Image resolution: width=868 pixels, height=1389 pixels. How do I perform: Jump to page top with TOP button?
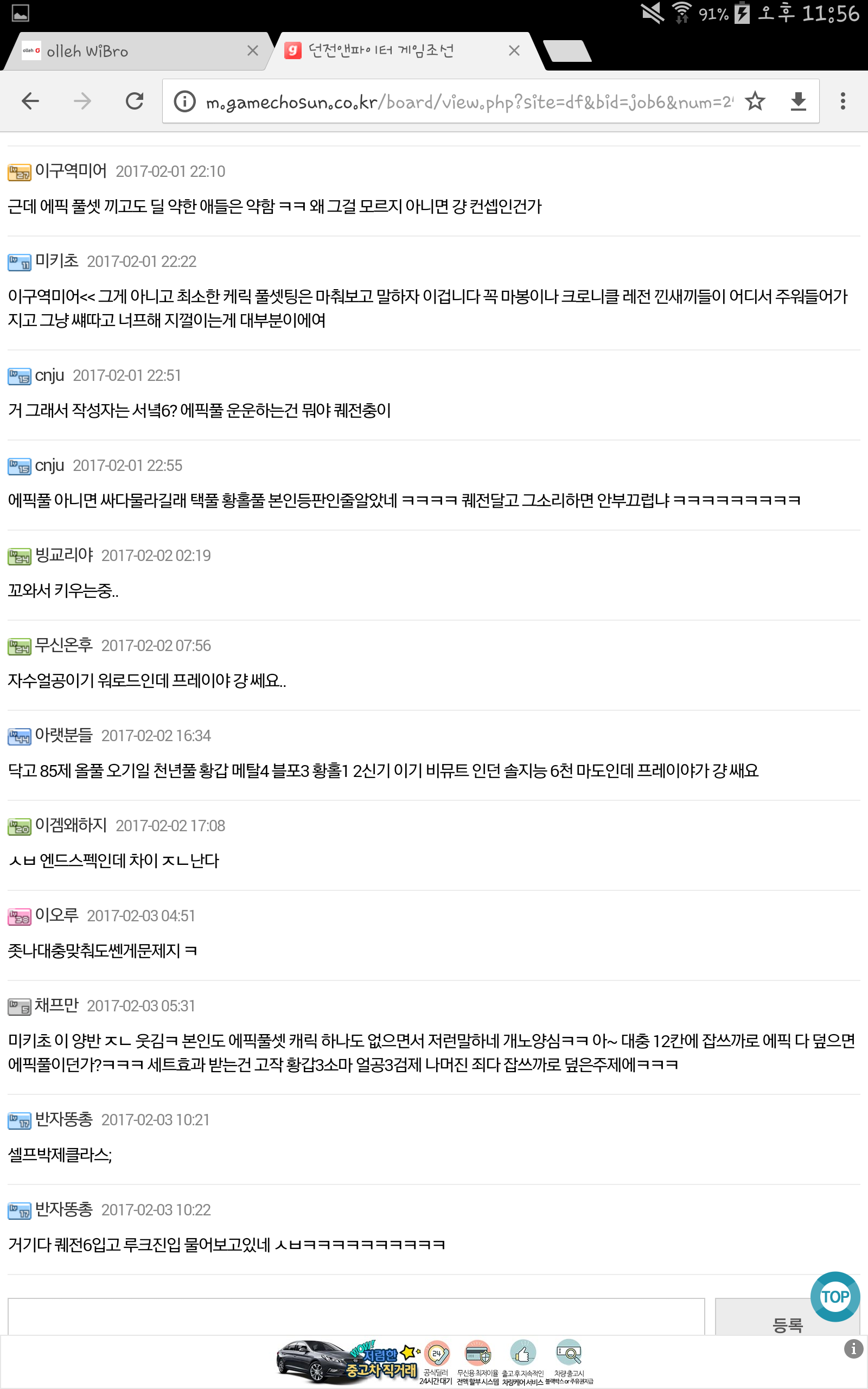(834, 1296)
